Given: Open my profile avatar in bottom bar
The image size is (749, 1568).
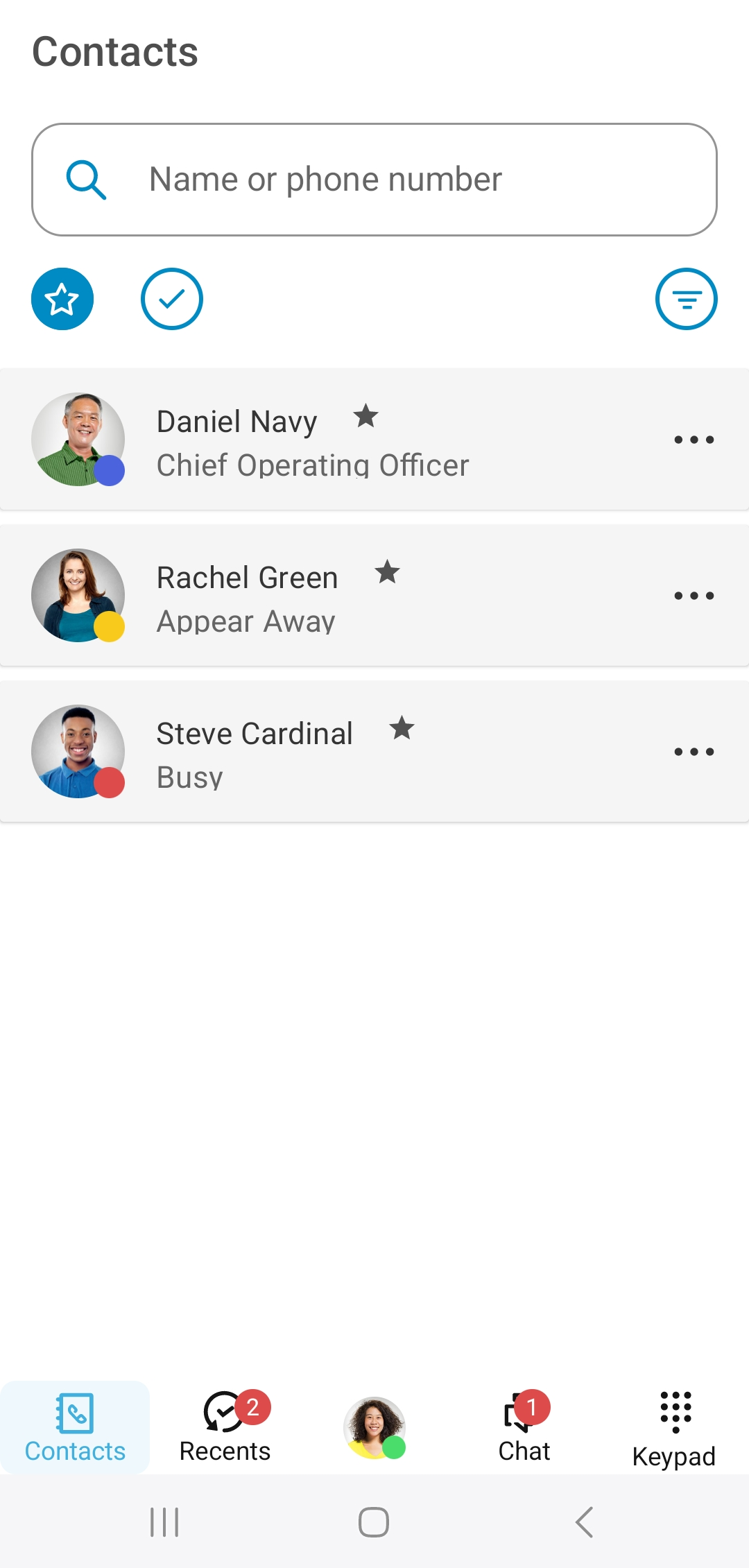Looking at the screenshot, I should [x=374, y=1427].
